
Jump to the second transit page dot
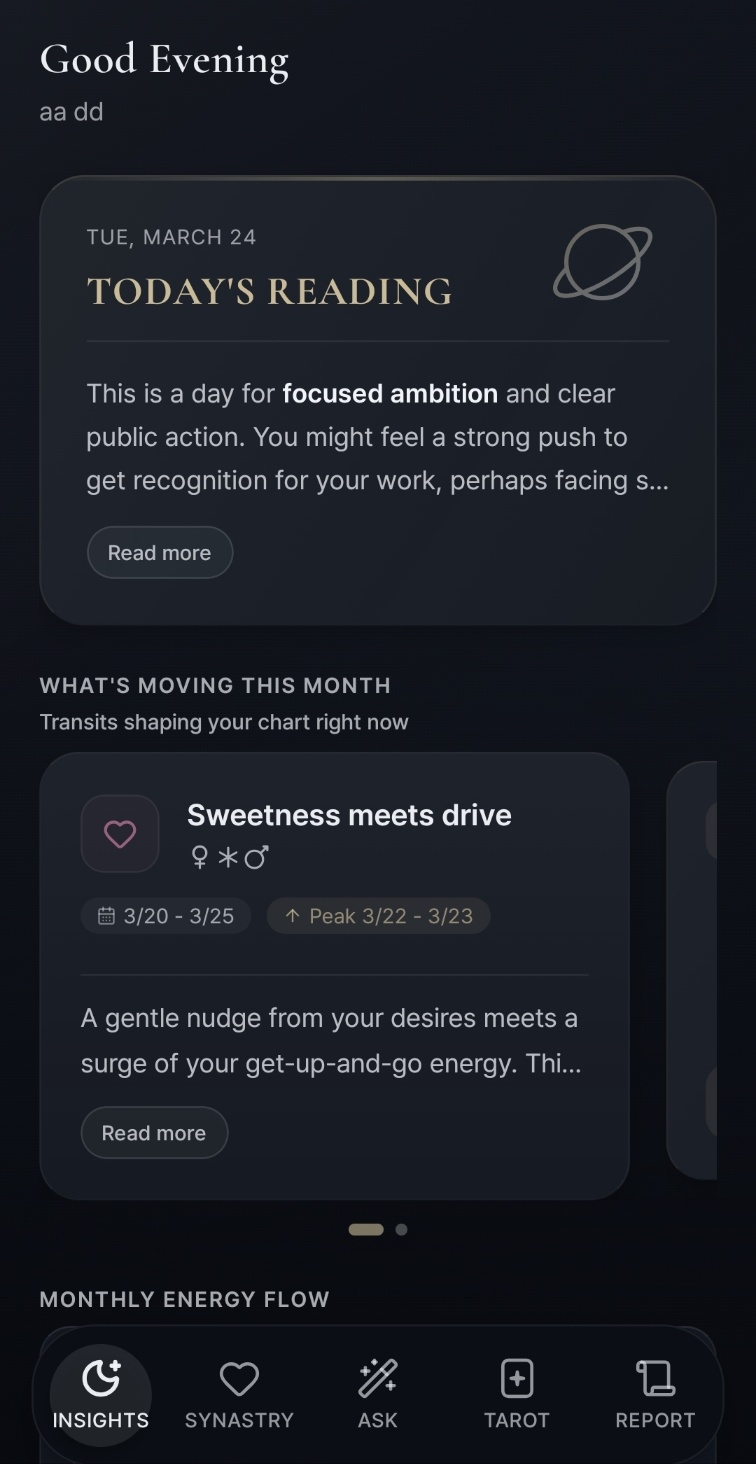(401, 1230)
